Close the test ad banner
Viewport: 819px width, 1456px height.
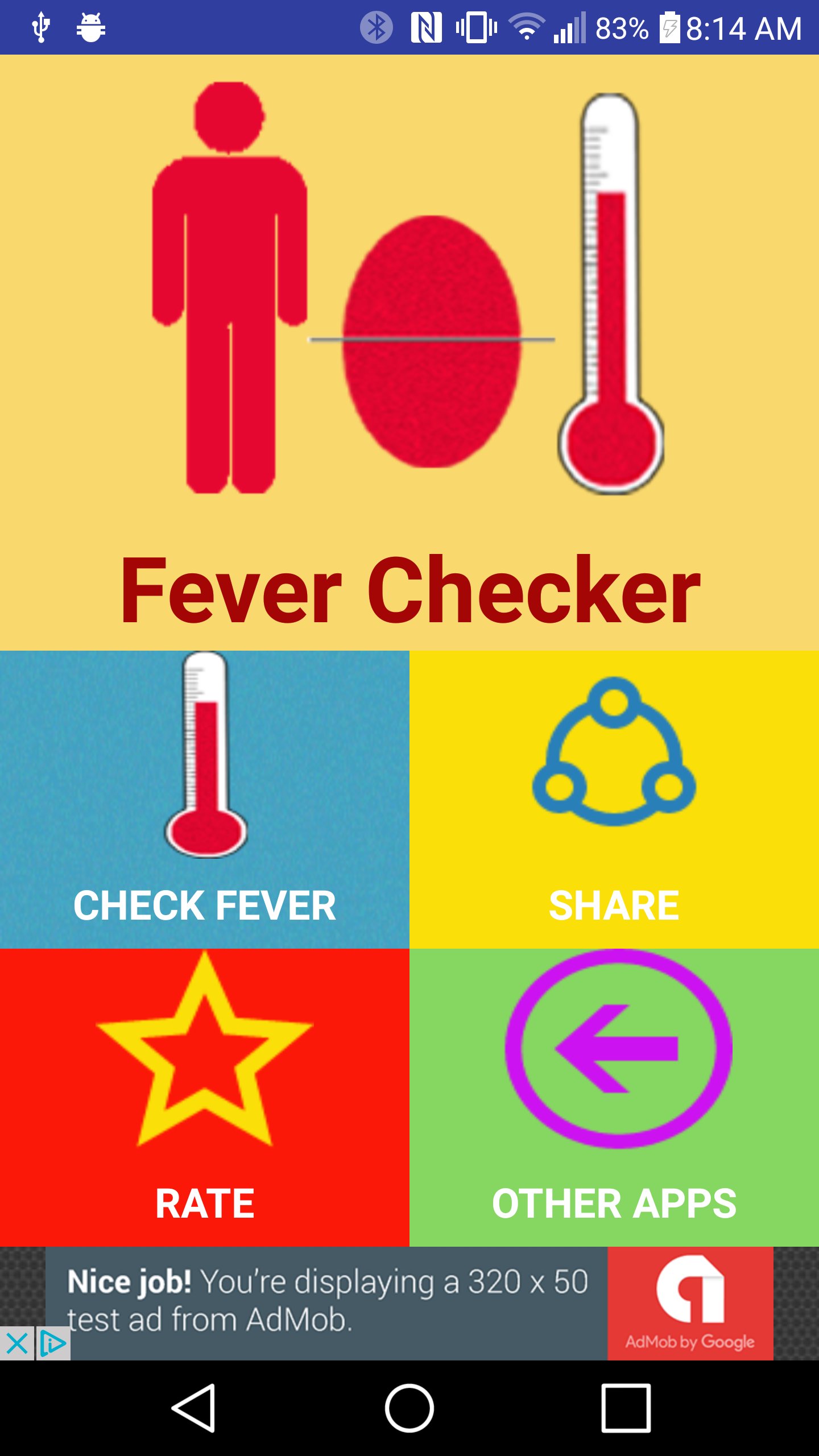[x=17, y=1342]
